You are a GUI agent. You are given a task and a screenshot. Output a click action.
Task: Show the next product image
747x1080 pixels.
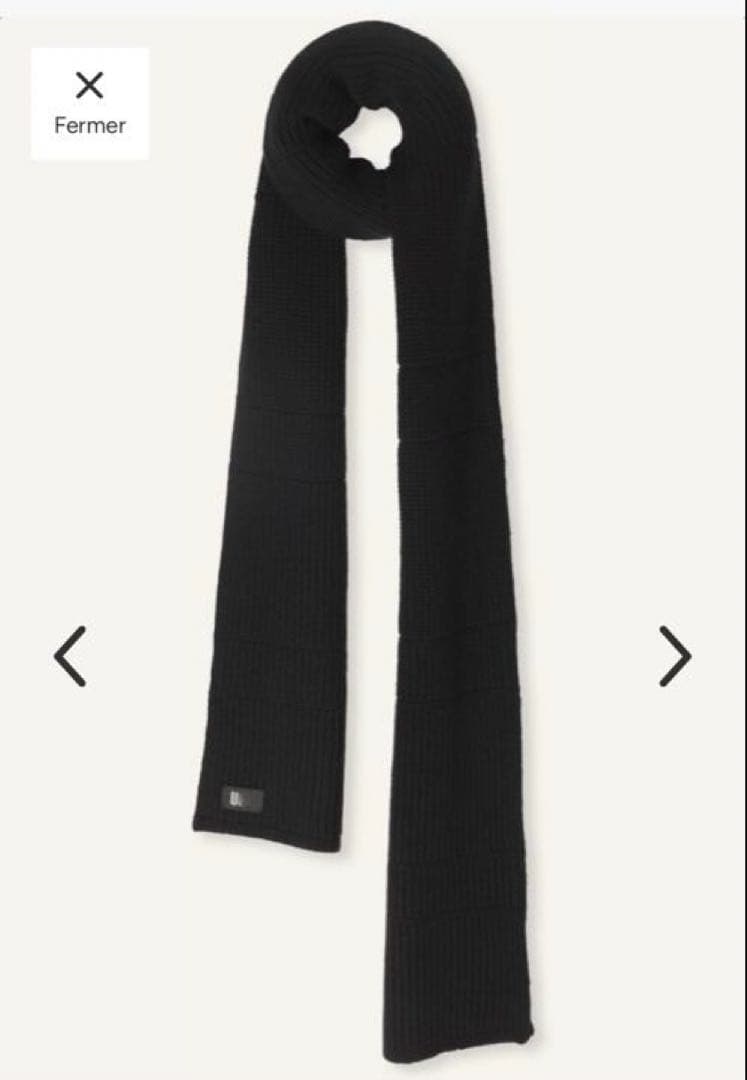tap(675, 656)
